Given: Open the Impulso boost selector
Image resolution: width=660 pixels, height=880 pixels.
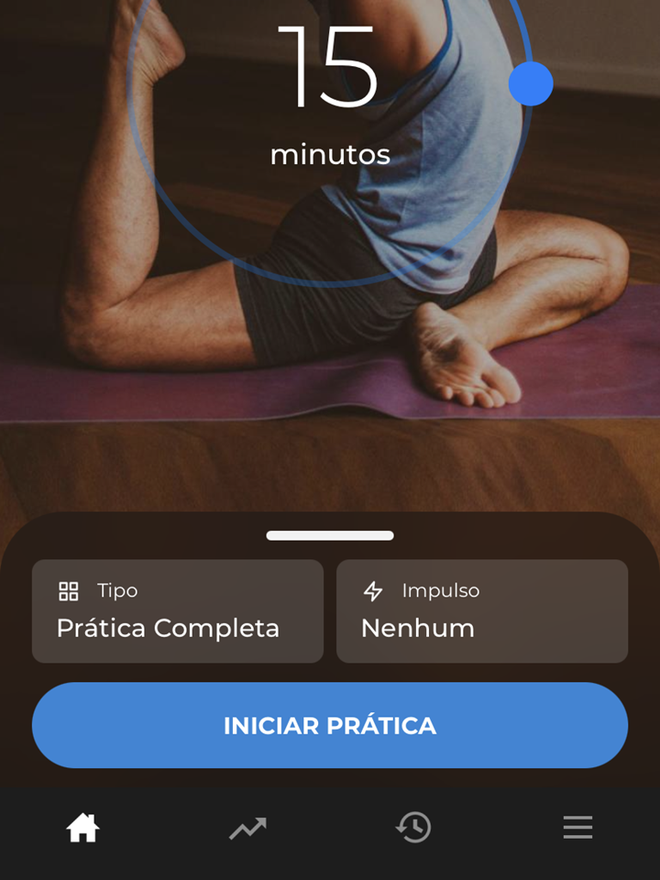Looking at the screenshot, I should [482, 611].
